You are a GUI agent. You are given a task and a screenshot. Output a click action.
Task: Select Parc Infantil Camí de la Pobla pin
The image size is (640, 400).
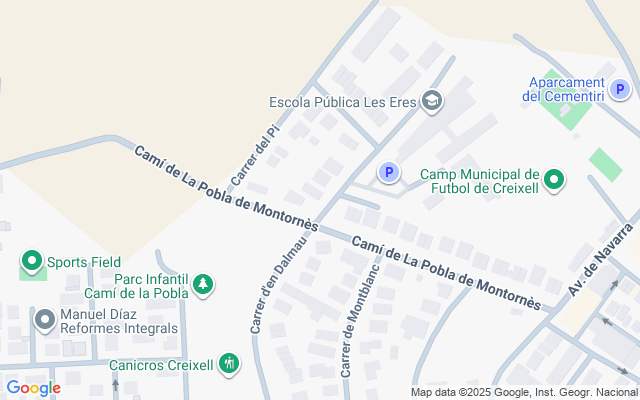click(203, 285)
